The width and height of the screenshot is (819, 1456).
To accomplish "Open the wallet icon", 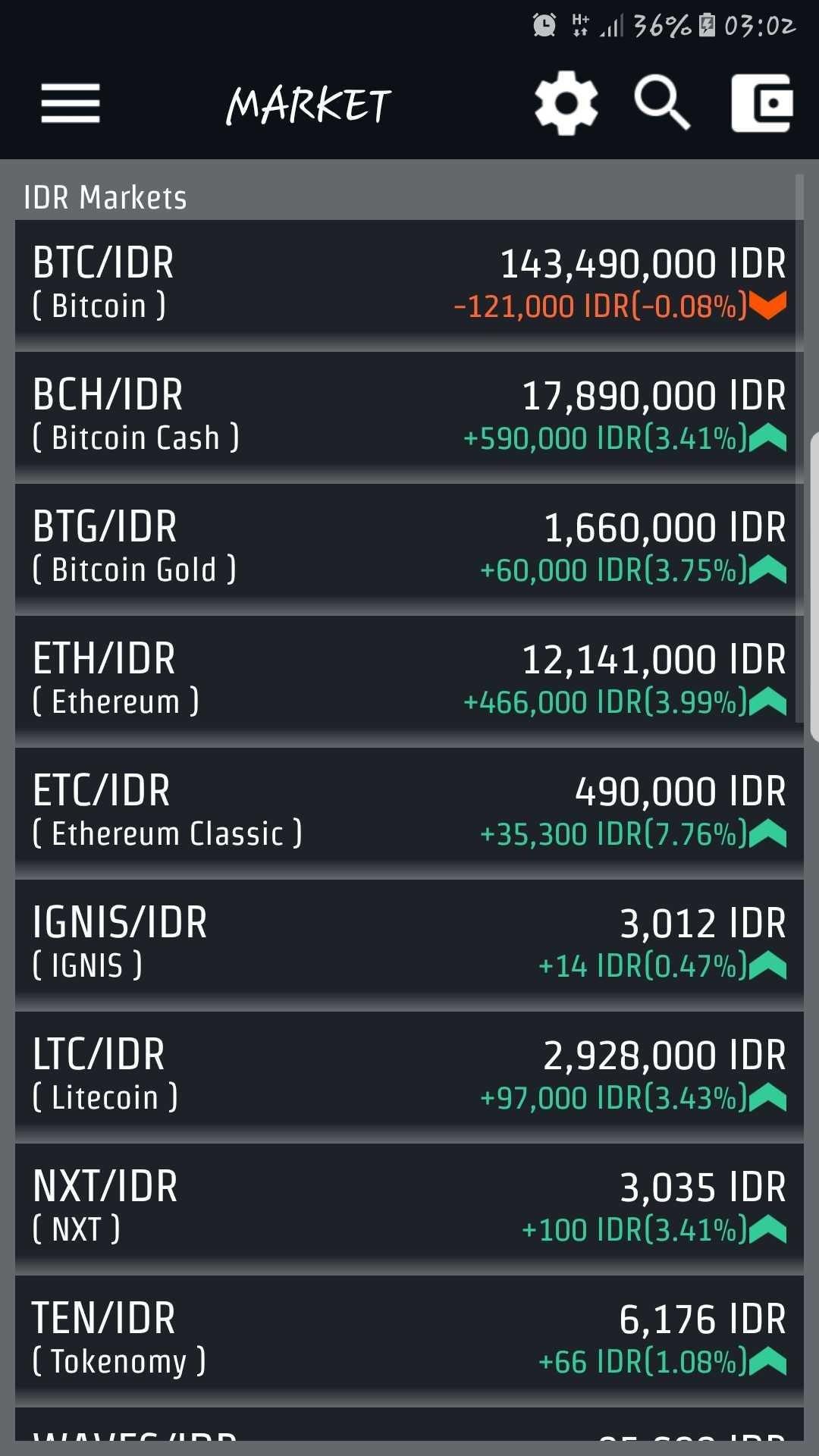I will pyautogui.click(x=762, y=103).
